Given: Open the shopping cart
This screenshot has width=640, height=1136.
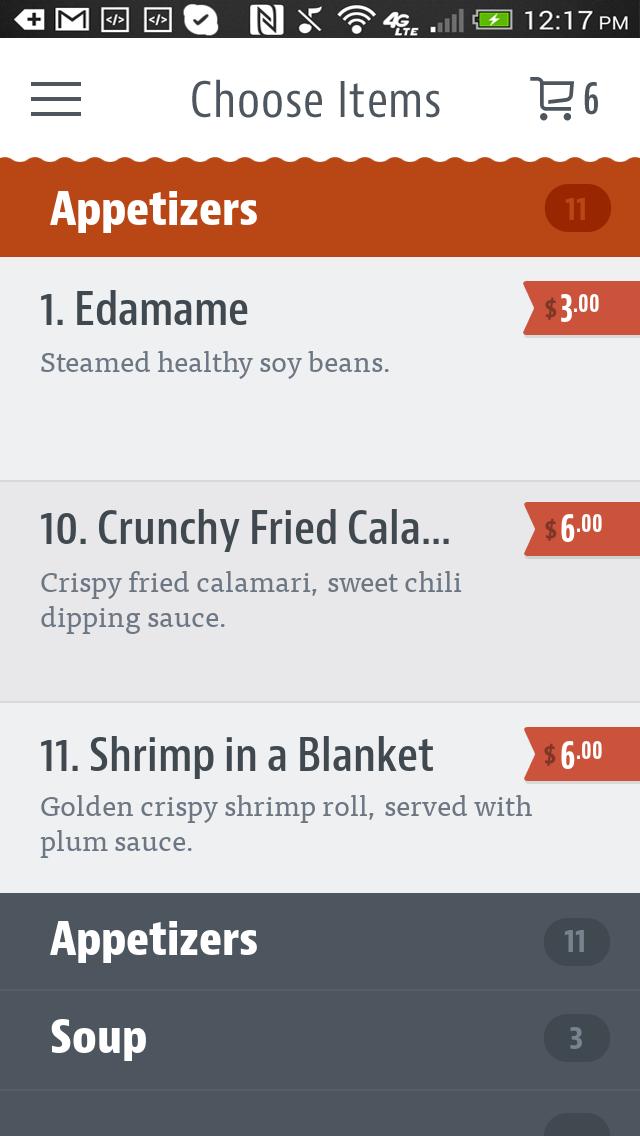Looking at the screenshot, I should tap(563, 99).
